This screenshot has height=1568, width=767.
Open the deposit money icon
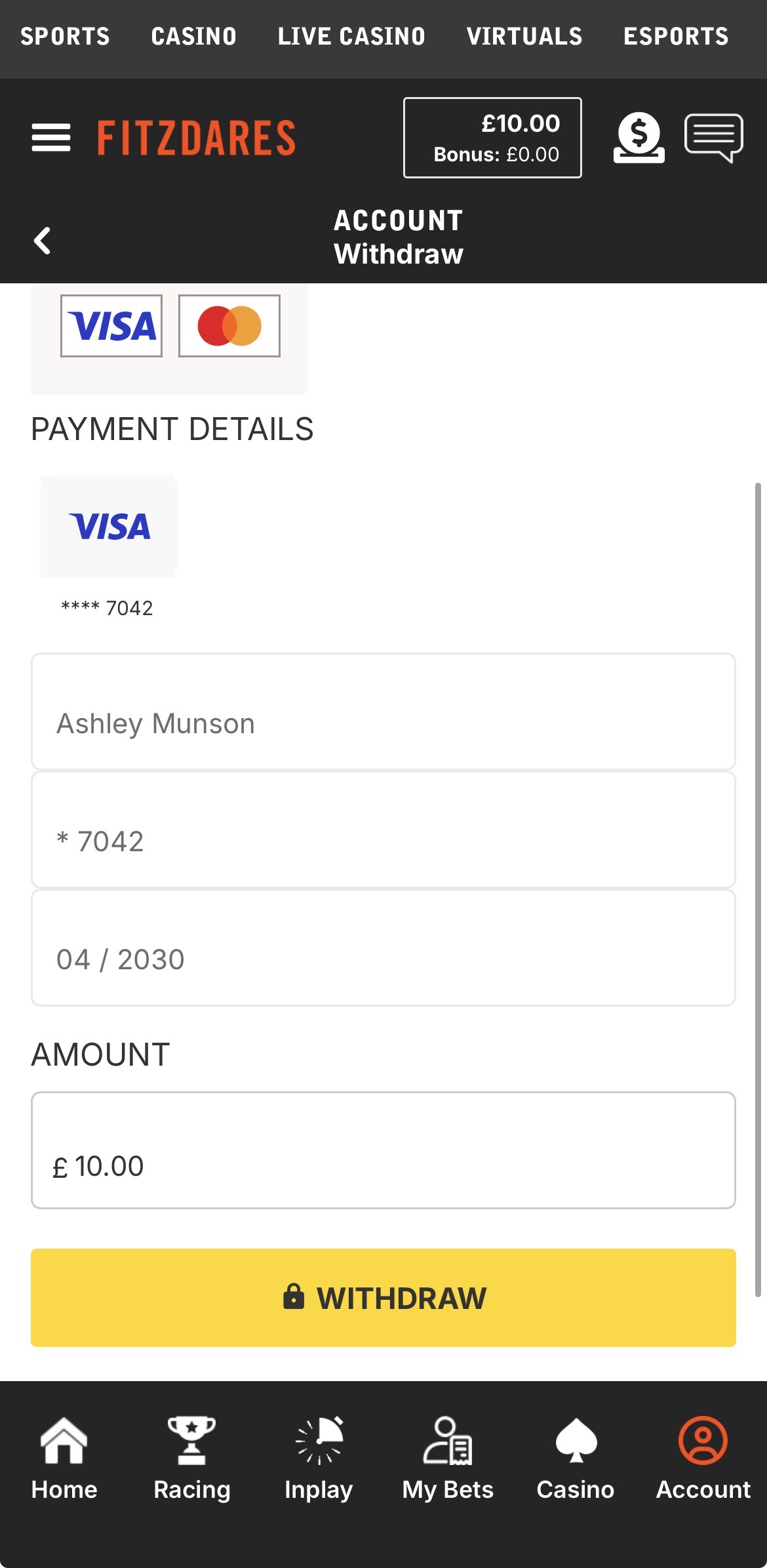pyautogui.click(x=640, y=136)
